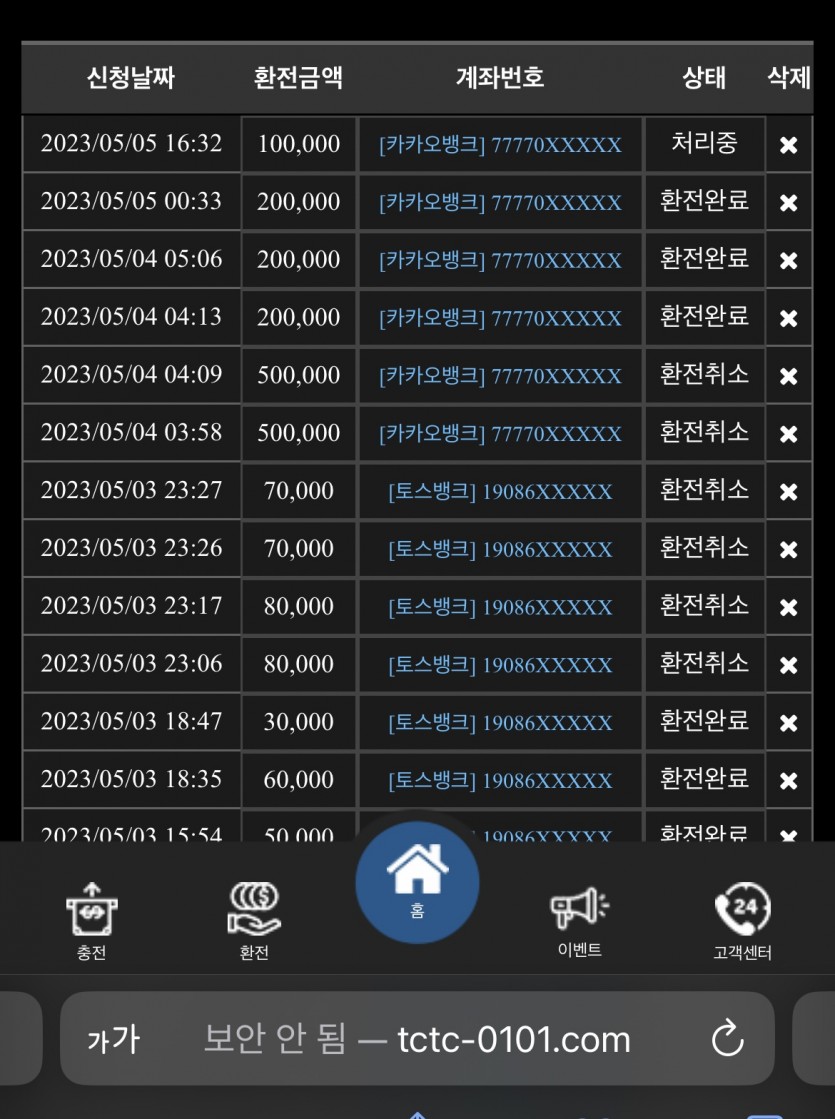Delete the 2023/05/04 04:13 entry

(788, 319)
